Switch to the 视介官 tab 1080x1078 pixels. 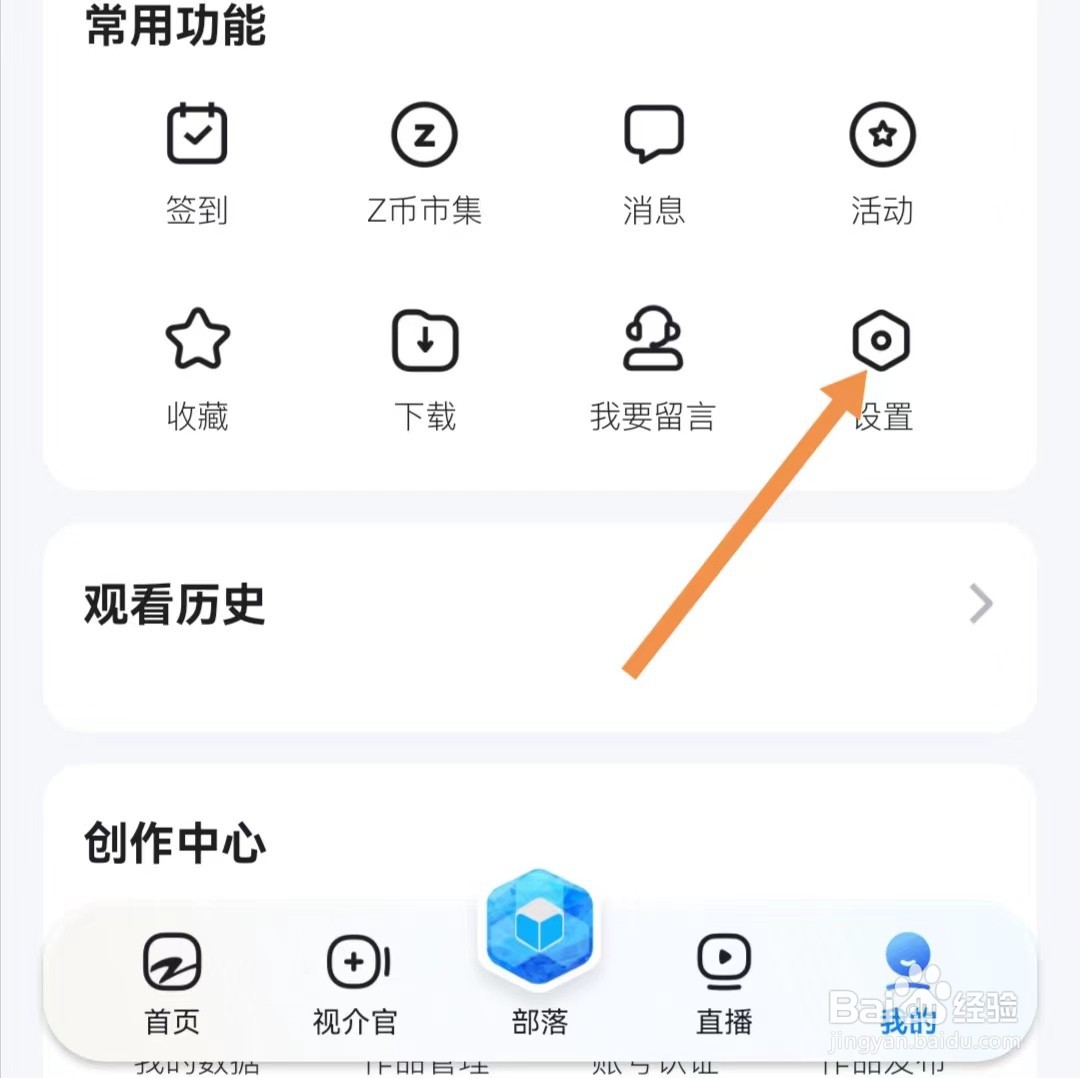(355, 984)
